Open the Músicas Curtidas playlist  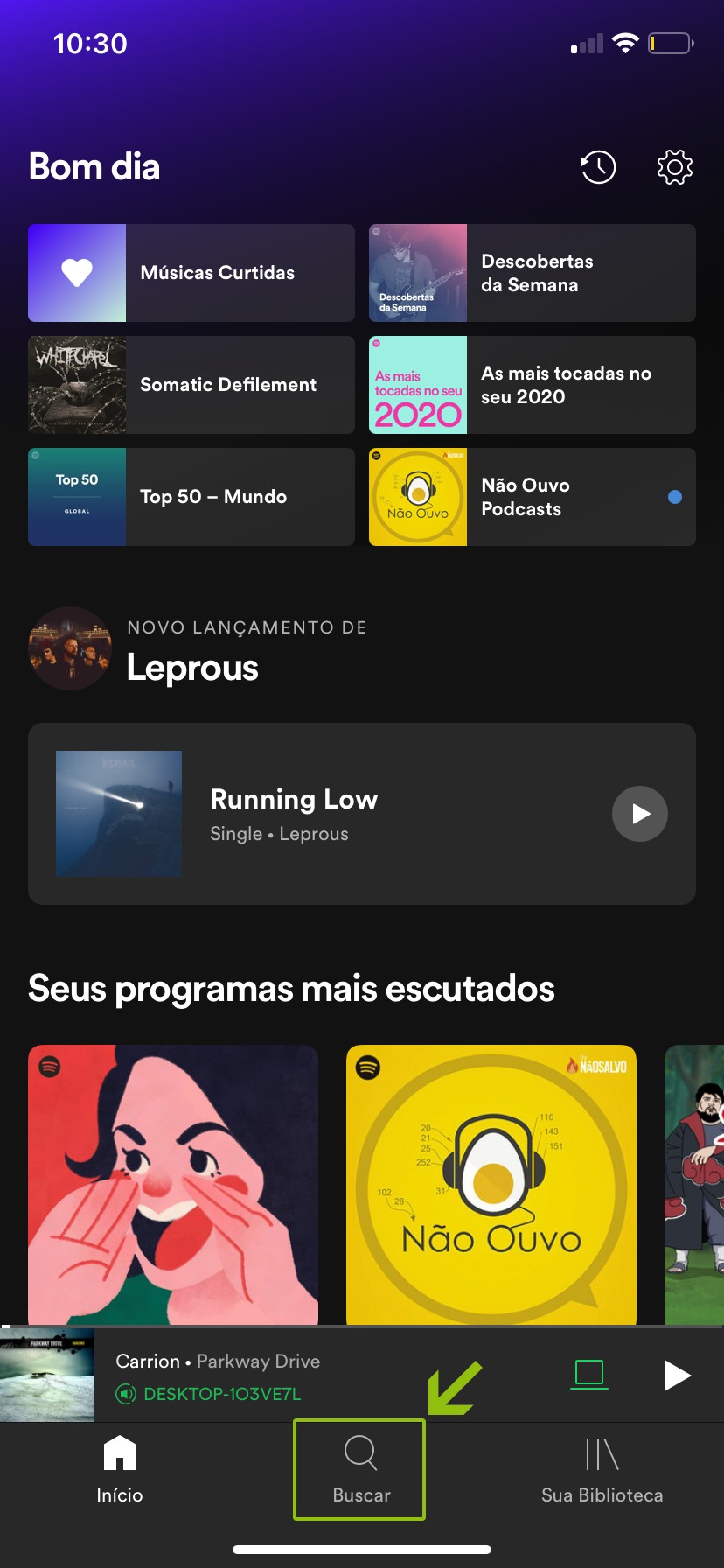click(x=191, y=273)
